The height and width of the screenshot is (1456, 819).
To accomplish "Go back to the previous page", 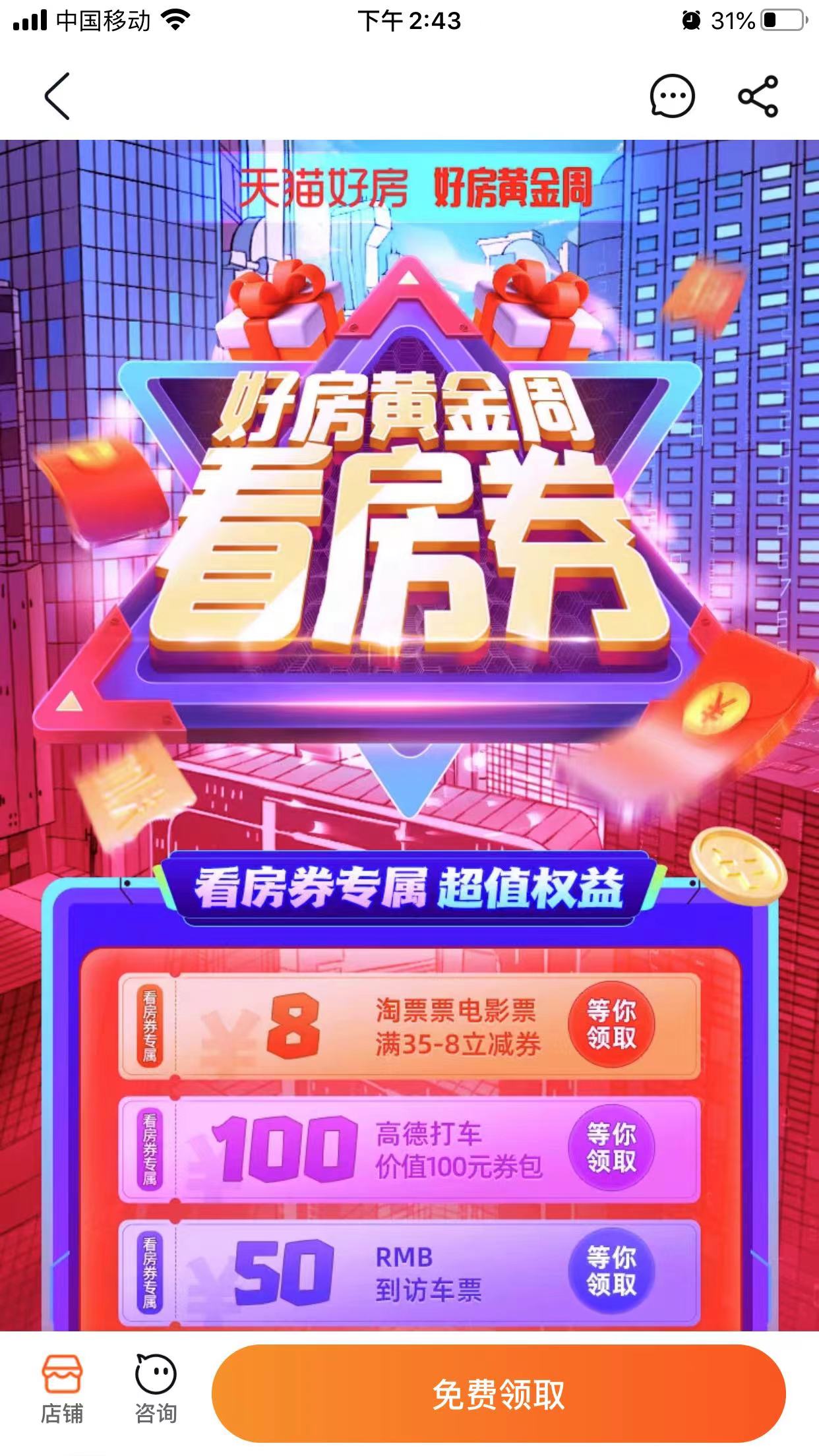I will pyautogui.click(x=58, y=96).
